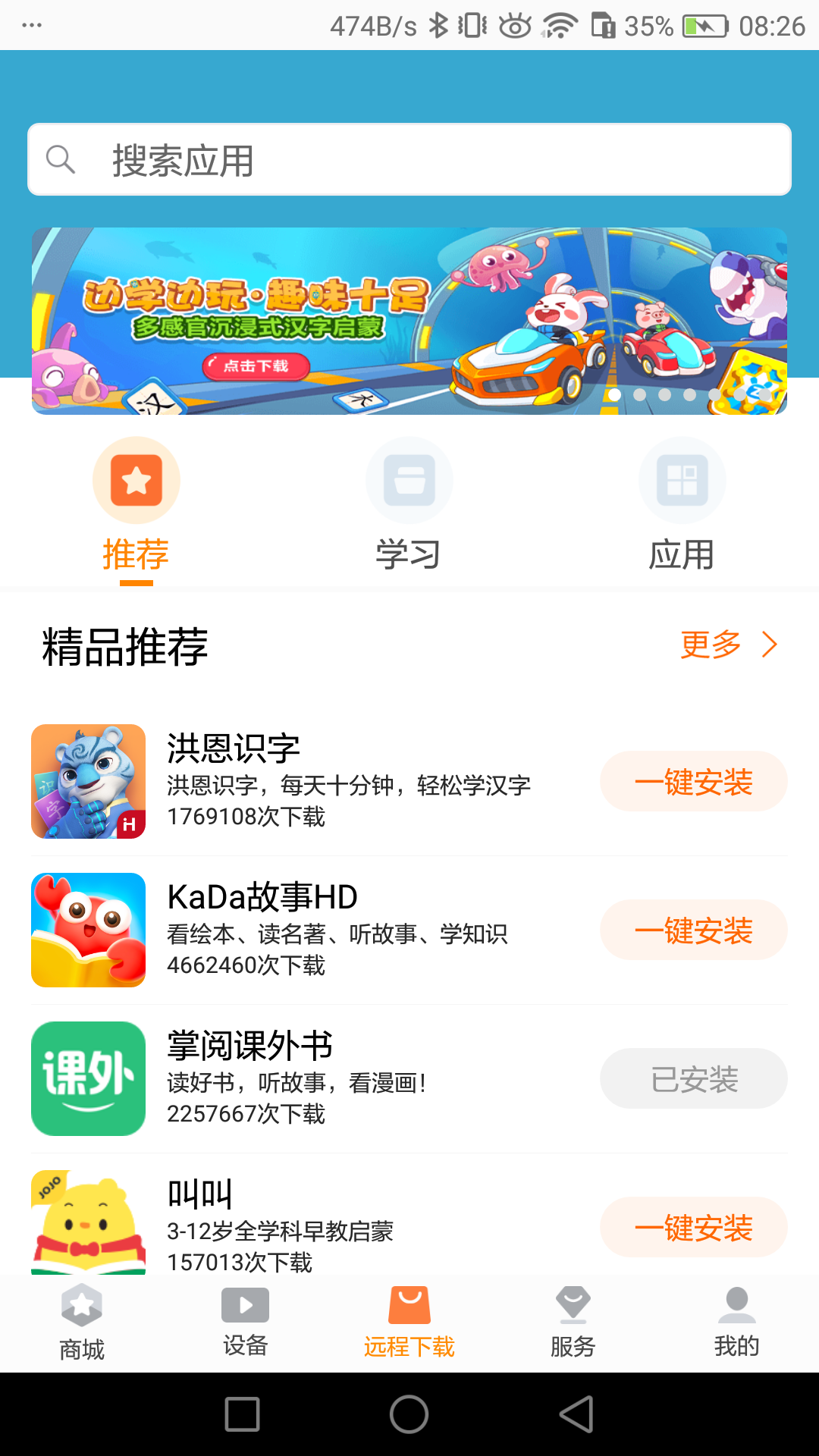Select the 学习 category icon

tap(409, 480)
